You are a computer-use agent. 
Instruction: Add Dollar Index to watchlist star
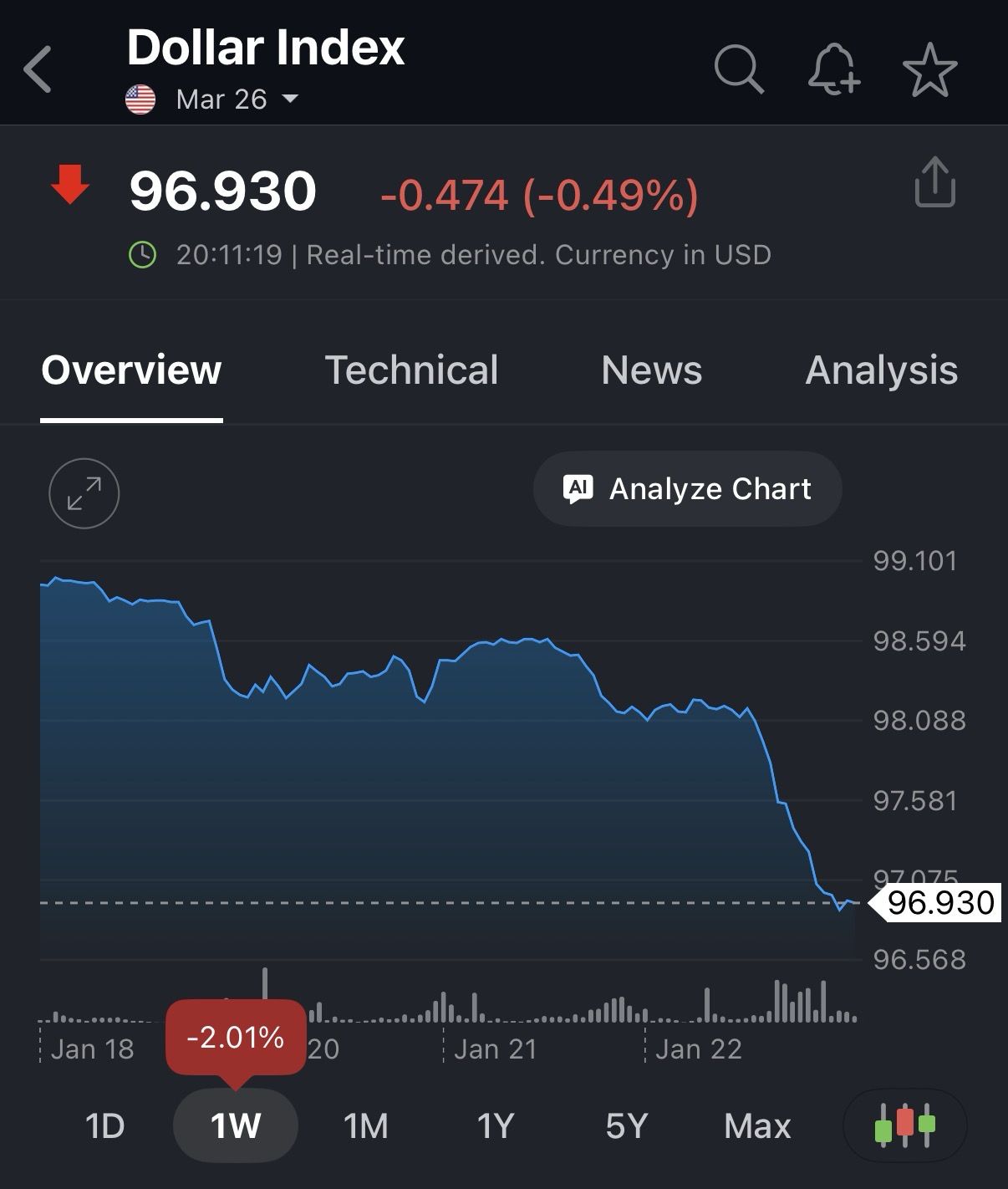point(929,70)
